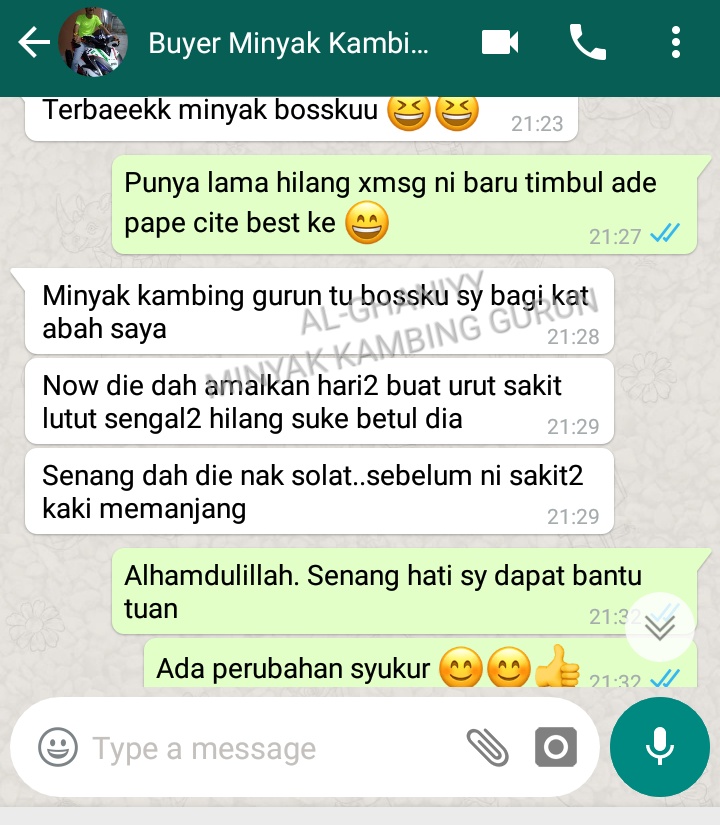The width and height of the screenshot is (720, 825).
Task: Go back to the chats list
Action: click(33, 43)
